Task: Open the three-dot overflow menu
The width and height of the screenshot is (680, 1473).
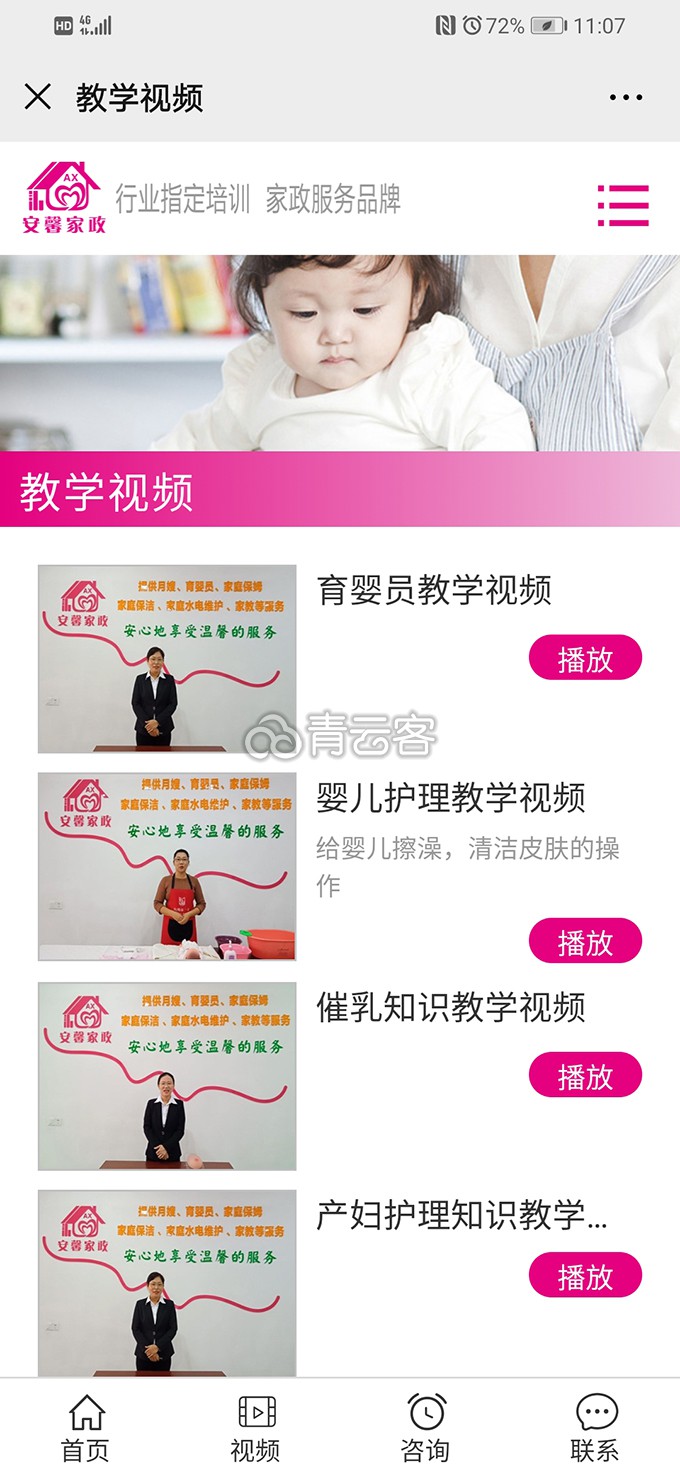Action: 625,97
